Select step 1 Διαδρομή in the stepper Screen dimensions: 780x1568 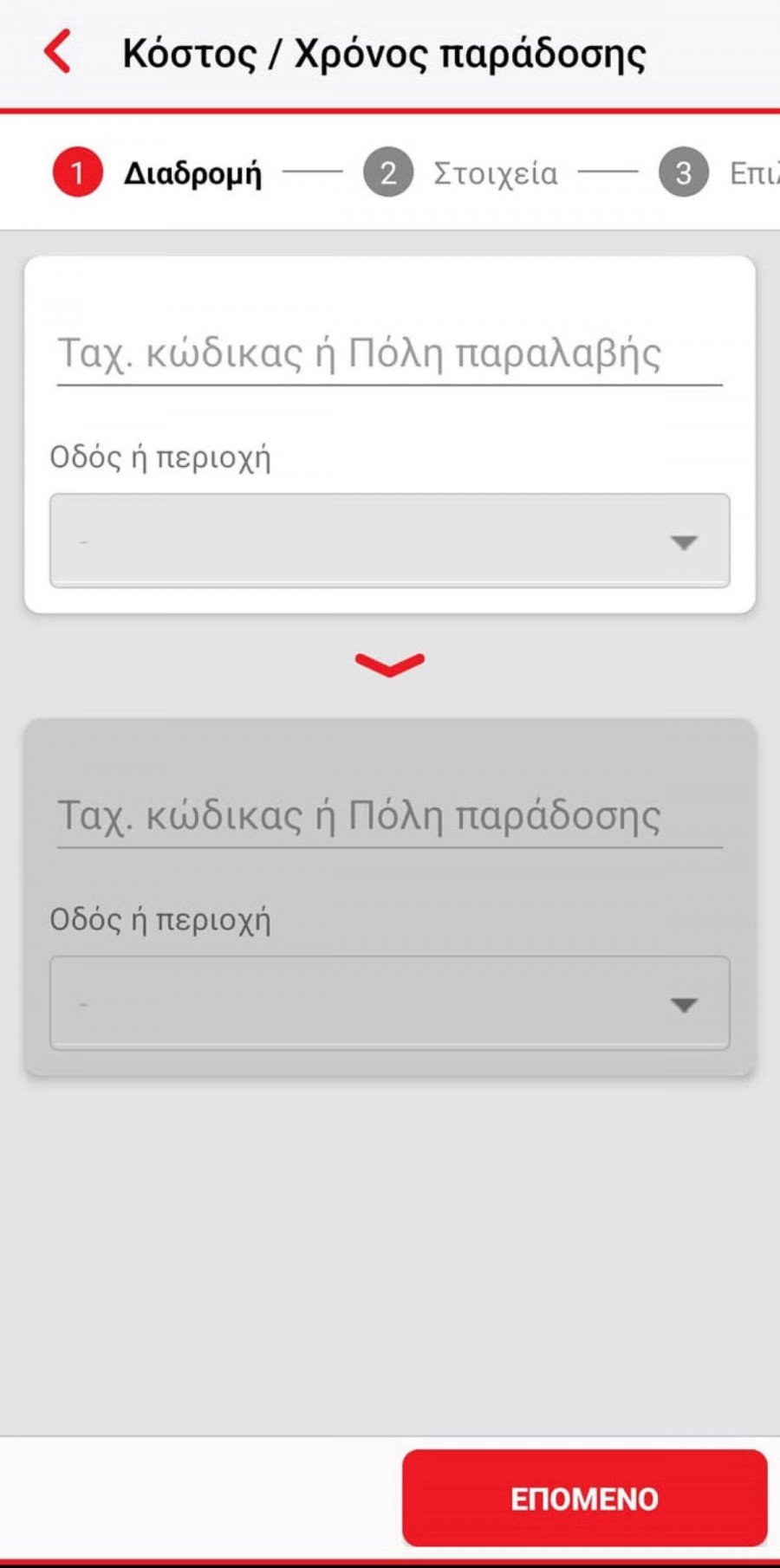pyautogui.click(x=158, y=173)
